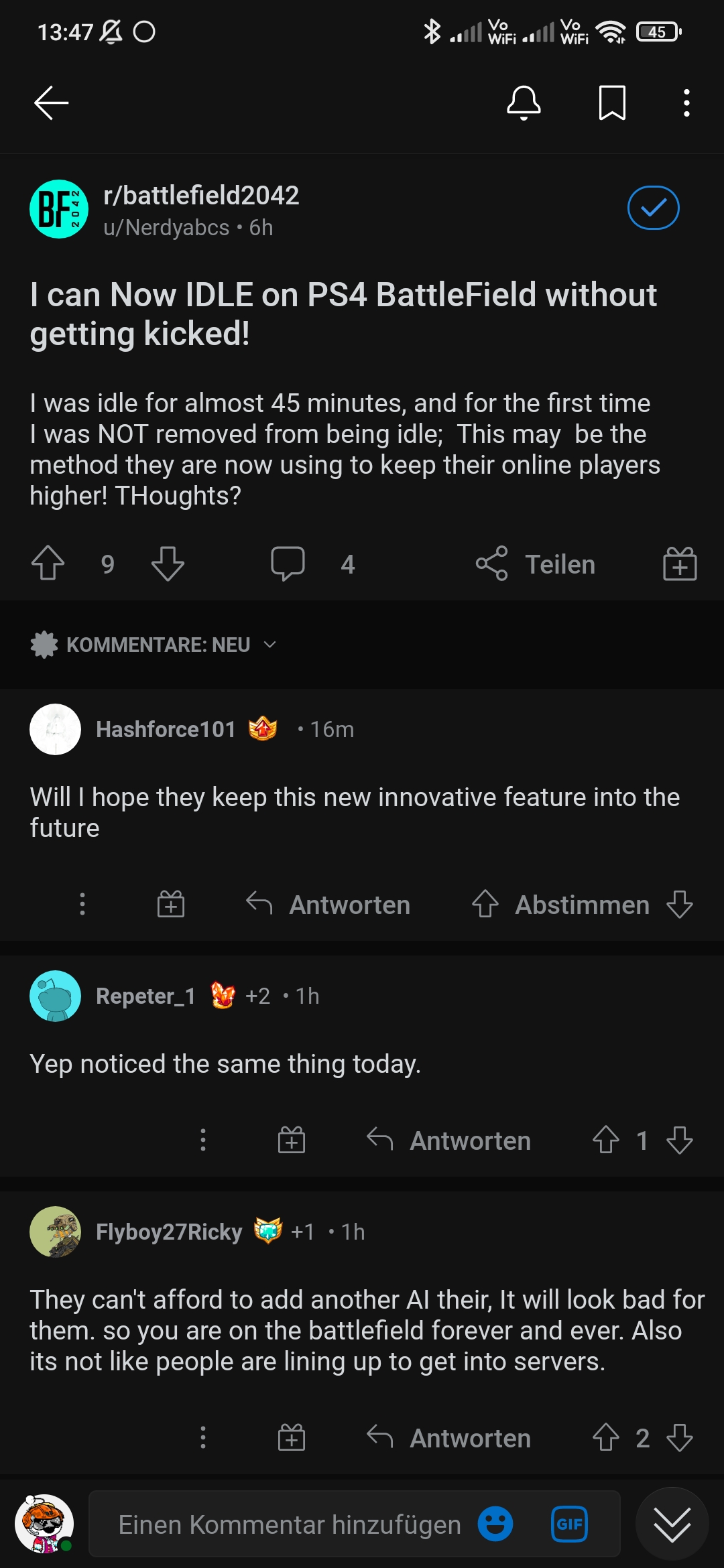The height and width of the screenshot is (1568, 724).
Task: Add a comment in the text field
Action: [290, 1524]
